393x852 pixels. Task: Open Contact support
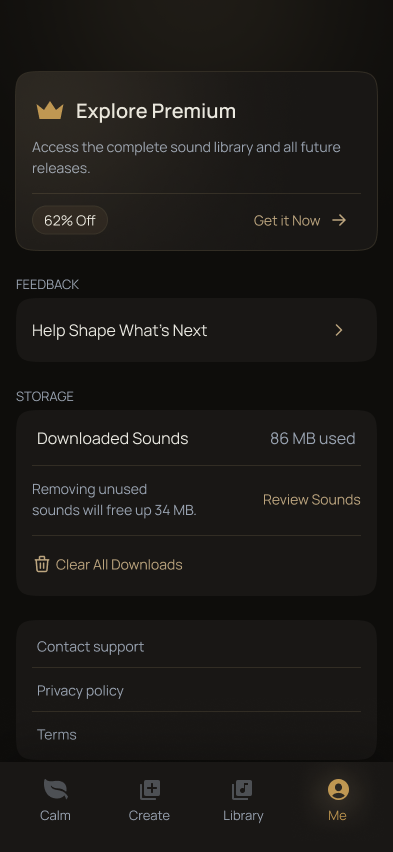(196, 647)
